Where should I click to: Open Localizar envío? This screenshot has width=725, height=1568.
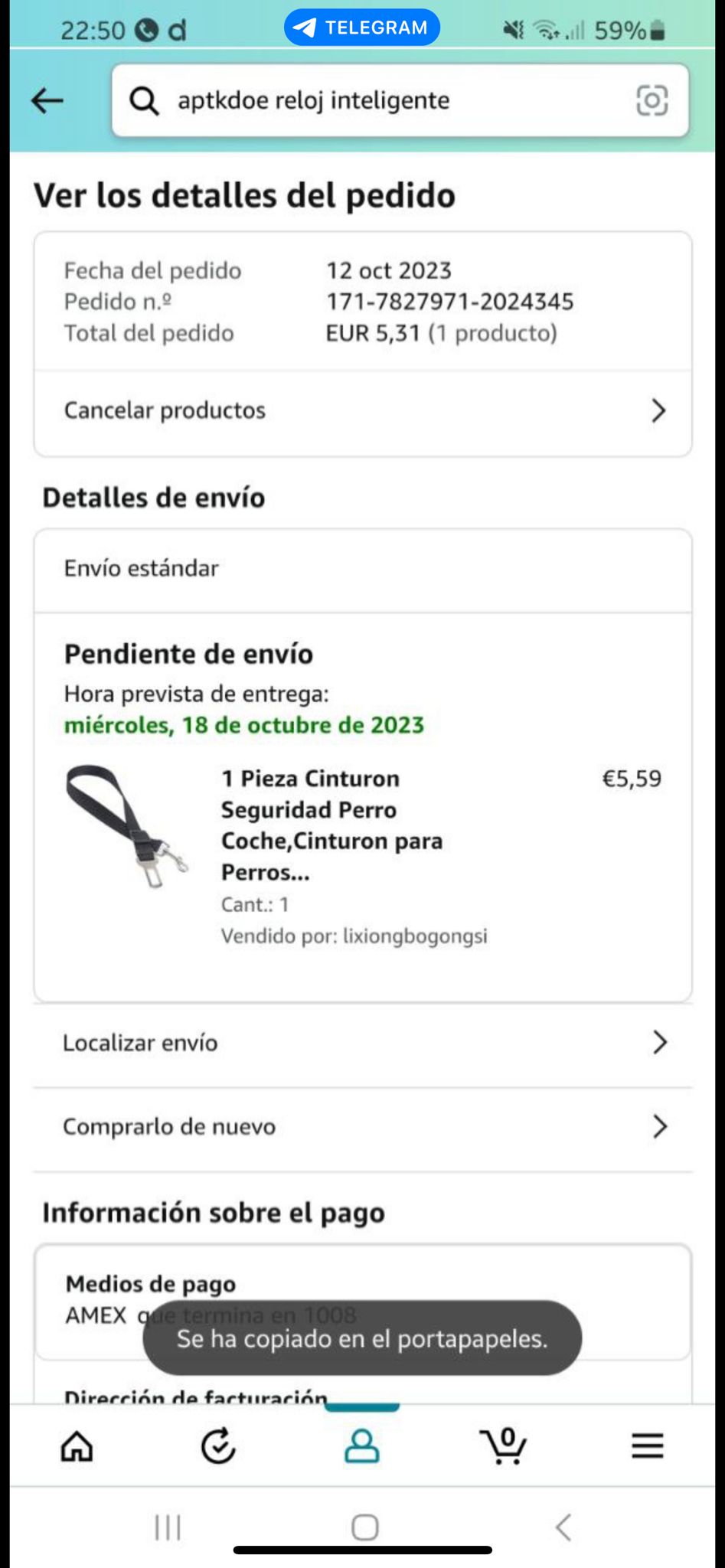click(x=363, y=1043)
